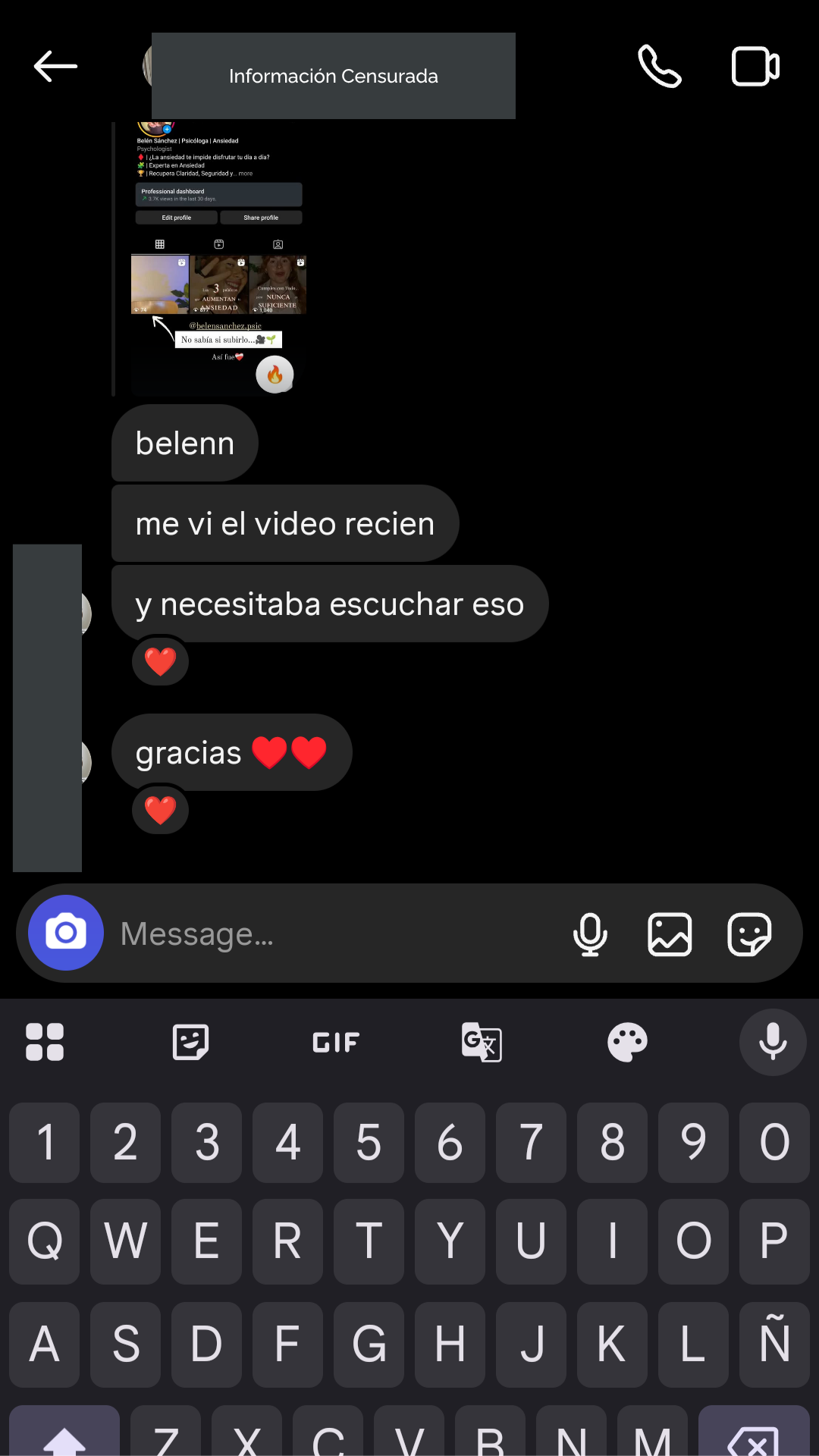Screen dimensions: 819x1456
Task: Open Google Translate from the keyboard toolbar
Action: (482, 1042)
